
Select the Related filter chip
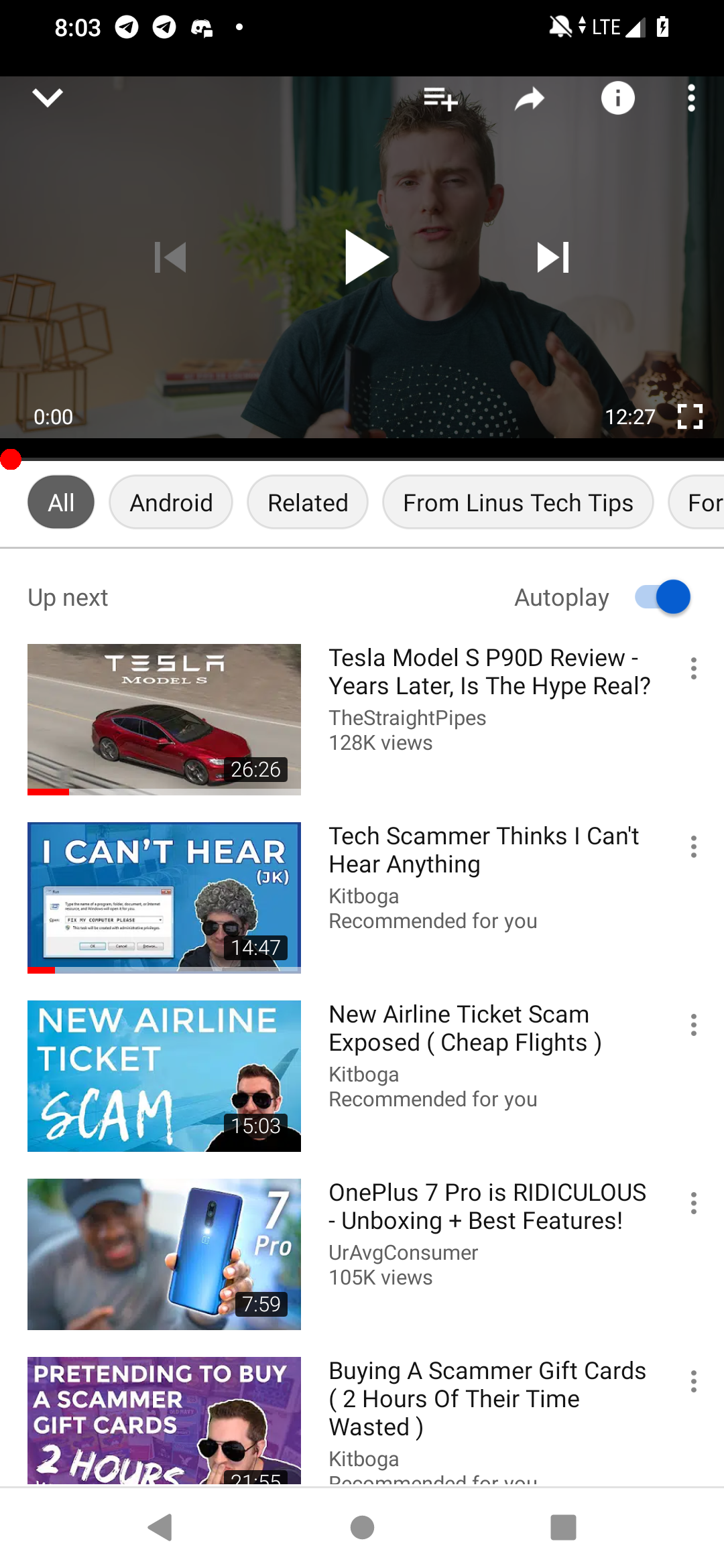pos(307,502)
